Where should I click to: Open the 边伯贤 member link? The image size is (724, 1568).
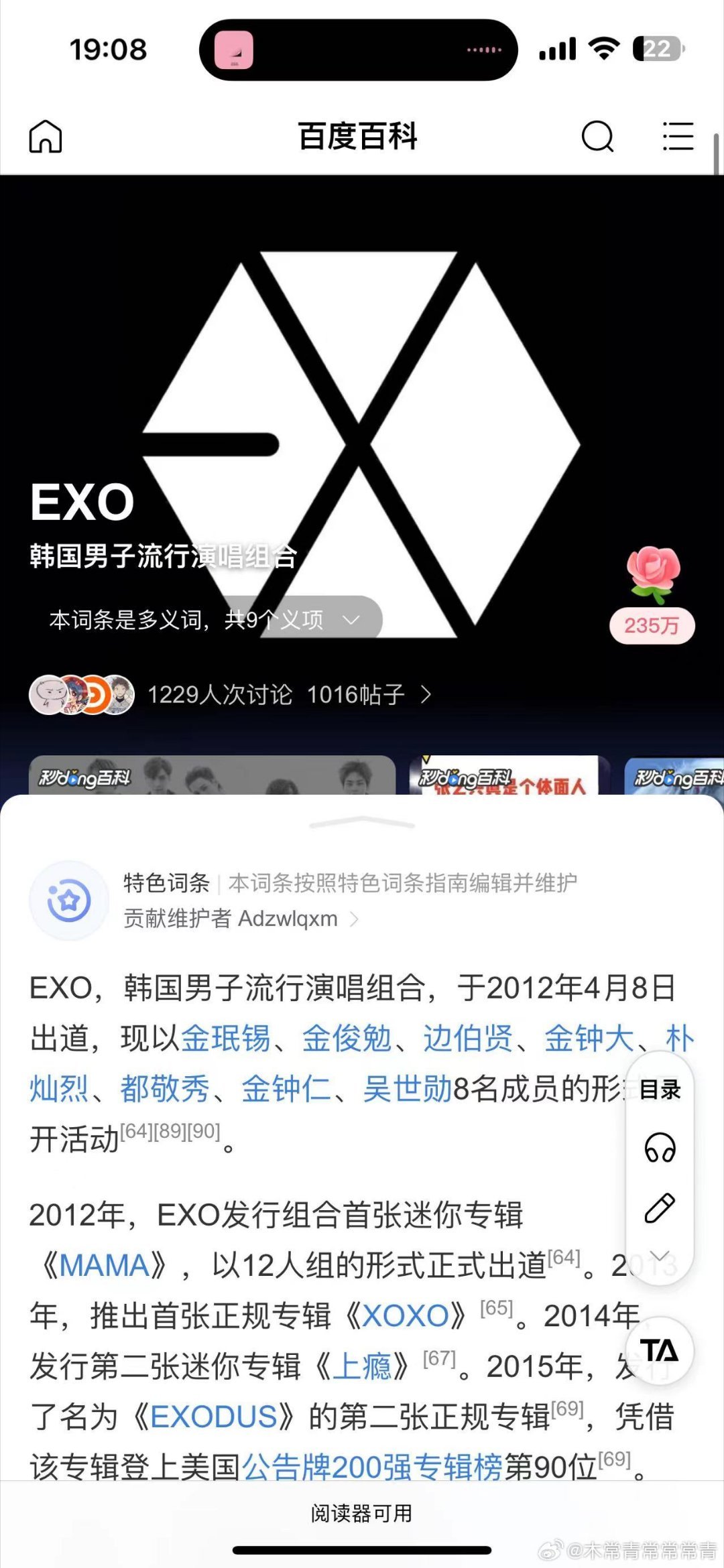point(468,1039)
